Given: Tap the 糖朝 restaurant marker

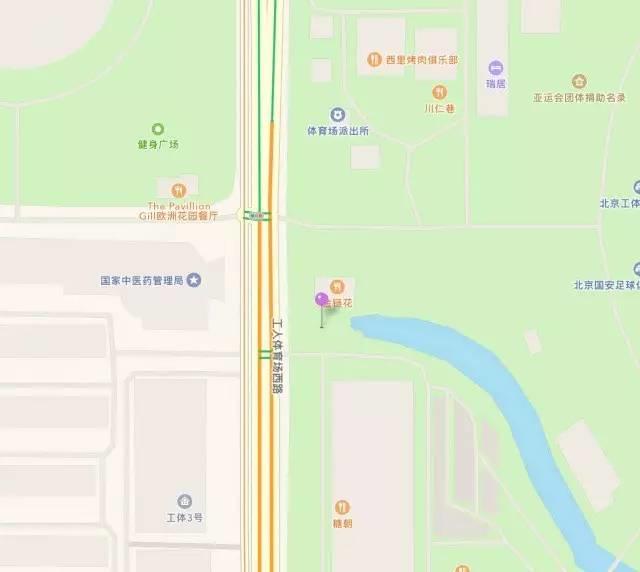Looking at the screenshot, I should 343,506.
